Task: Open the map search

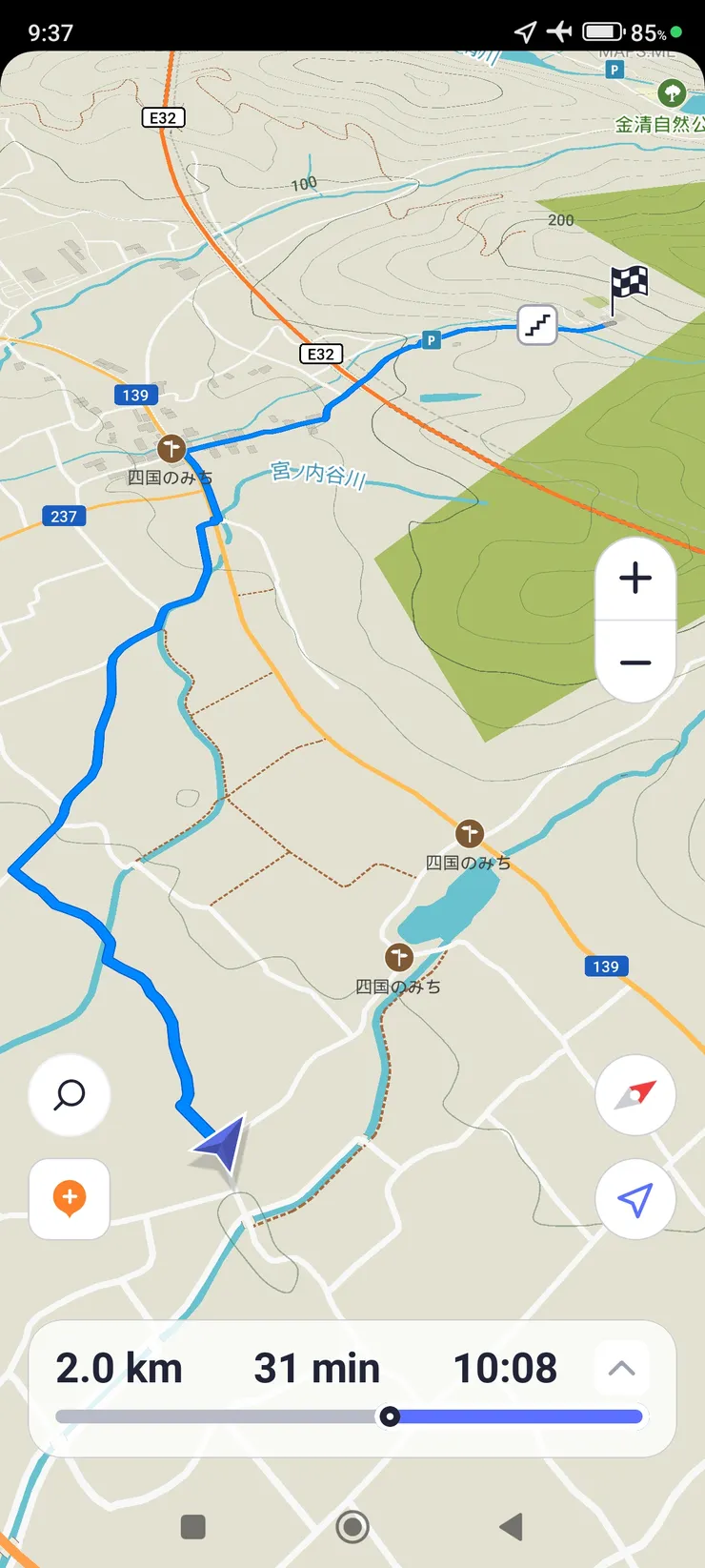Action: 70,1094
